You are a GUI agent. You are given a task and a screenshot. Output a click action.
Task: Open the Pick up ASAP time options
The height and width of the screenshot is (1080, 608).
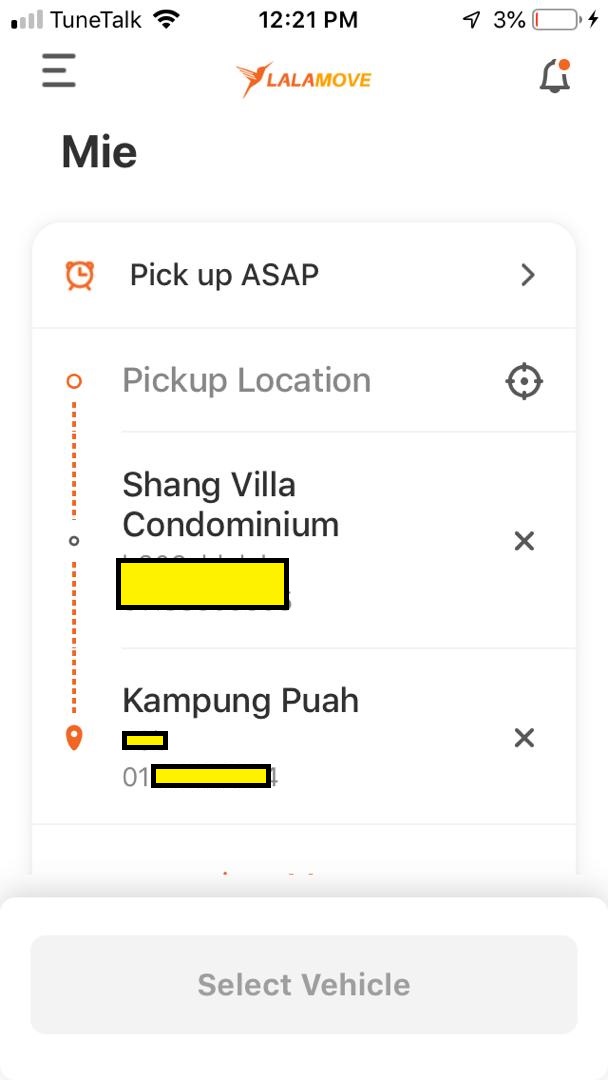pyautogui.click(x=304, y=275)
